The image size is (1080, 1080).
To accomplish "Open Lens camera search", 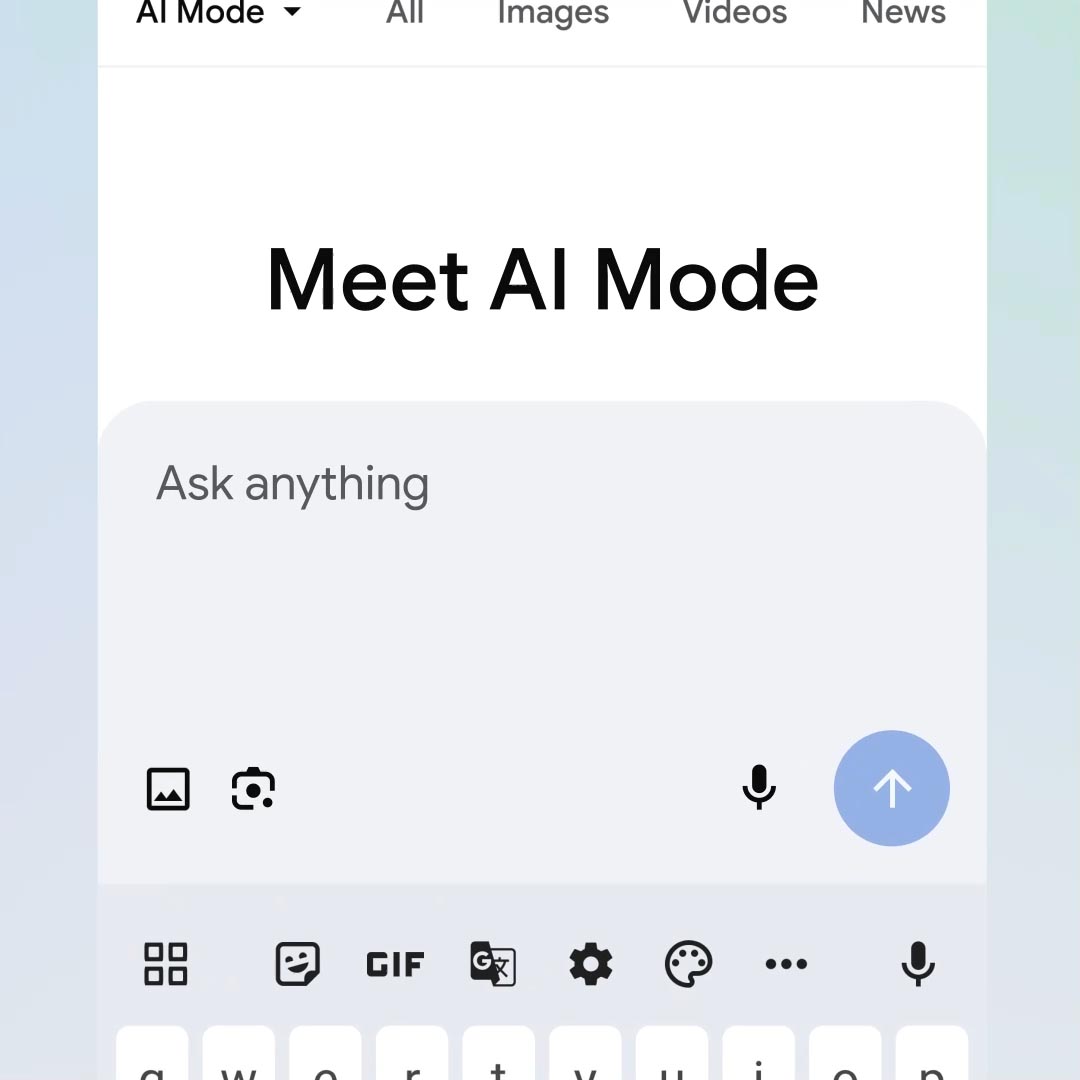I will (253, 789).
